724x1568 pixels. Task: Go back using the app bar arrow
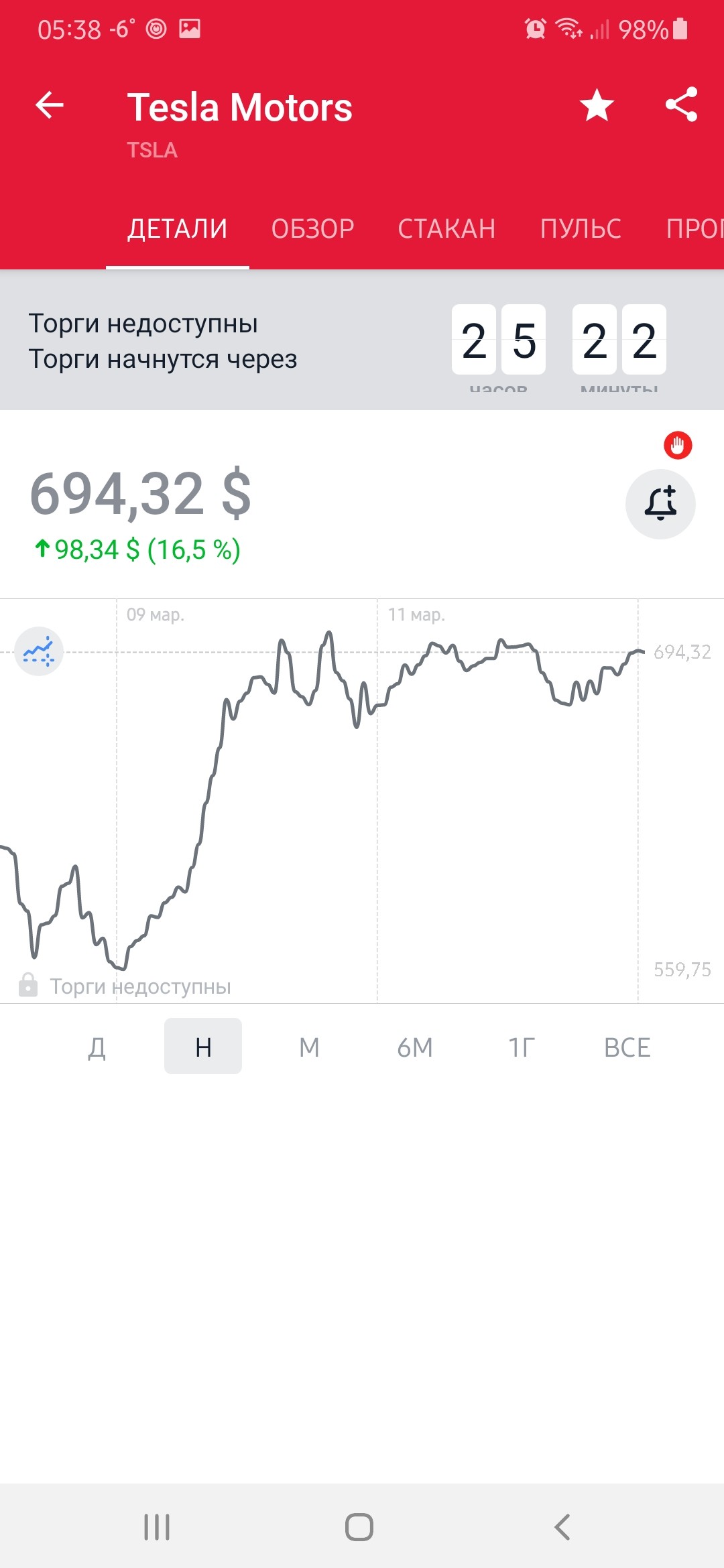coord(50,105)
